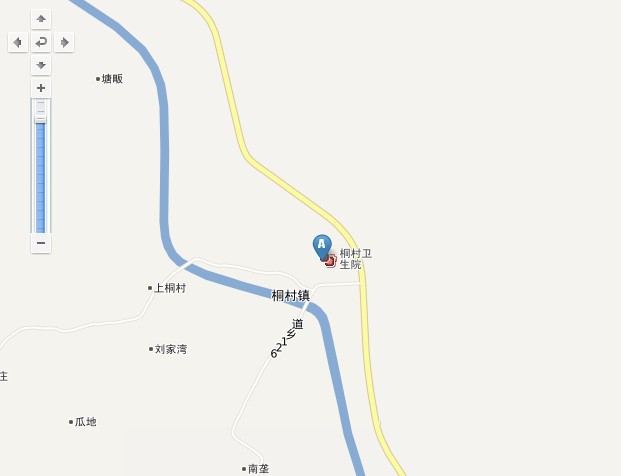This screenshot has height=476, width=621.
Task: Open the blue marker A pin
Action: point(321,245)
